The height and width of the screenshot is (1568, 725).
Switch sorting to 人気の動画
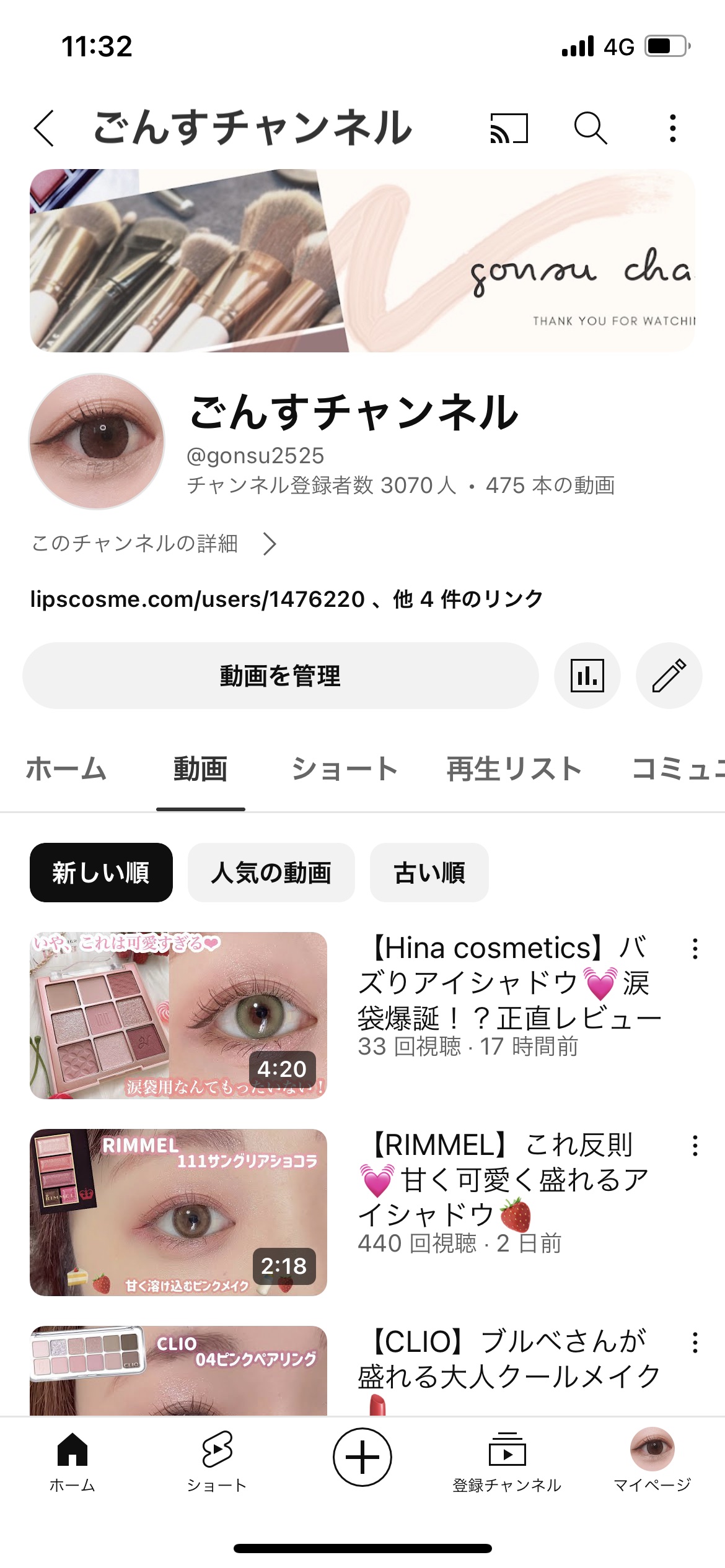click(271, 873)
